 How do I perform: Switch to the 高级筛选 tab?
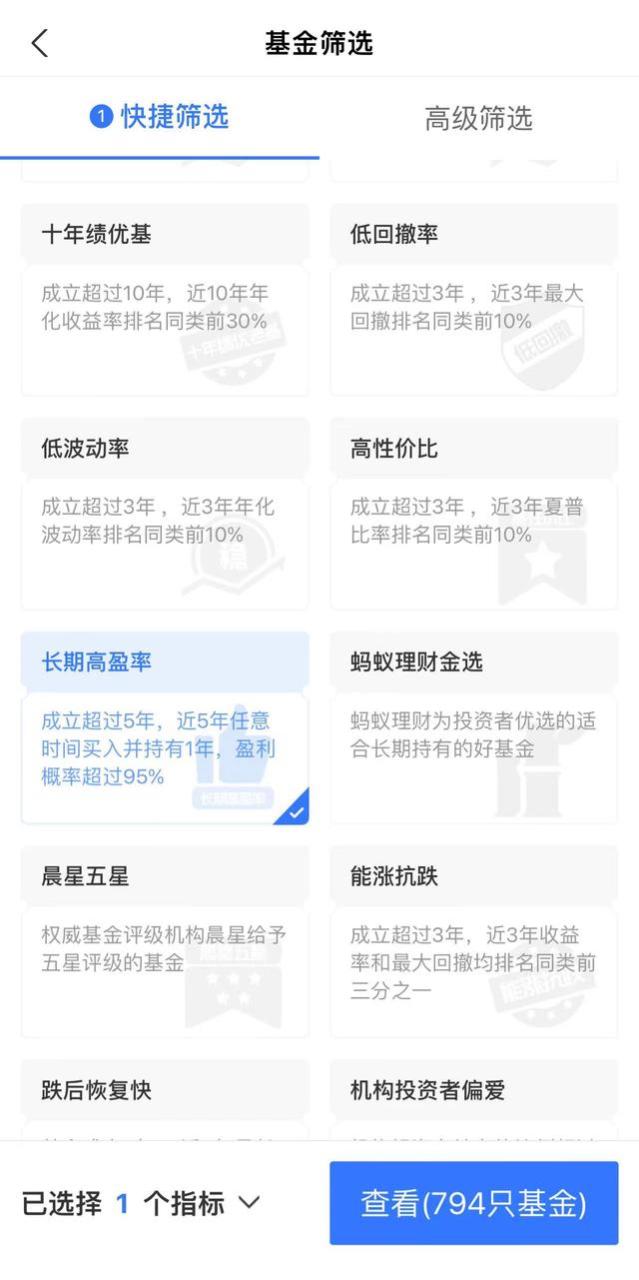point(479,119)
